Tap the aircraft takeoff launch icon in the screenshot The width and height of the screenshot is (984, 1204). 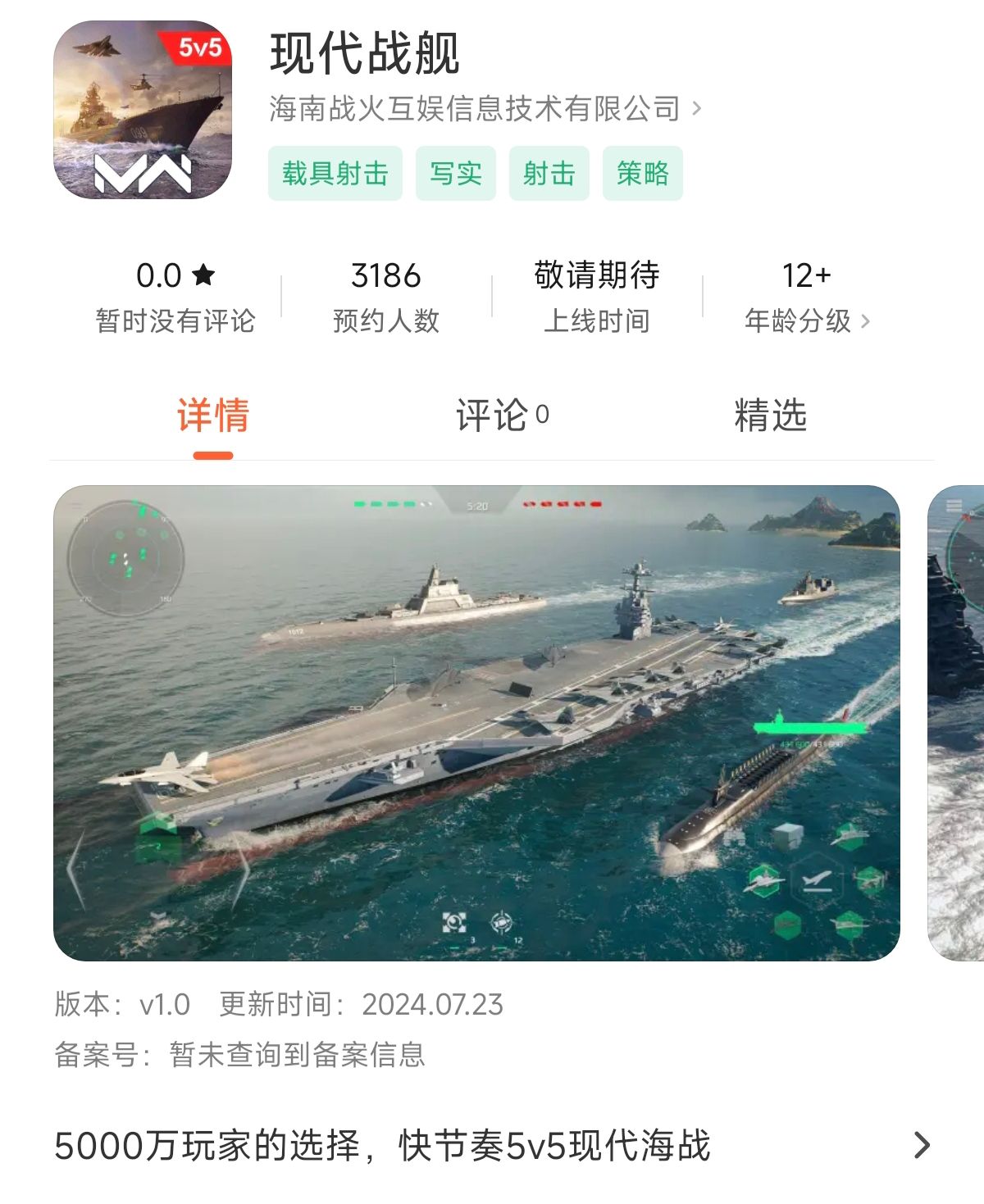pyautogui.click(x=817, y=881)
